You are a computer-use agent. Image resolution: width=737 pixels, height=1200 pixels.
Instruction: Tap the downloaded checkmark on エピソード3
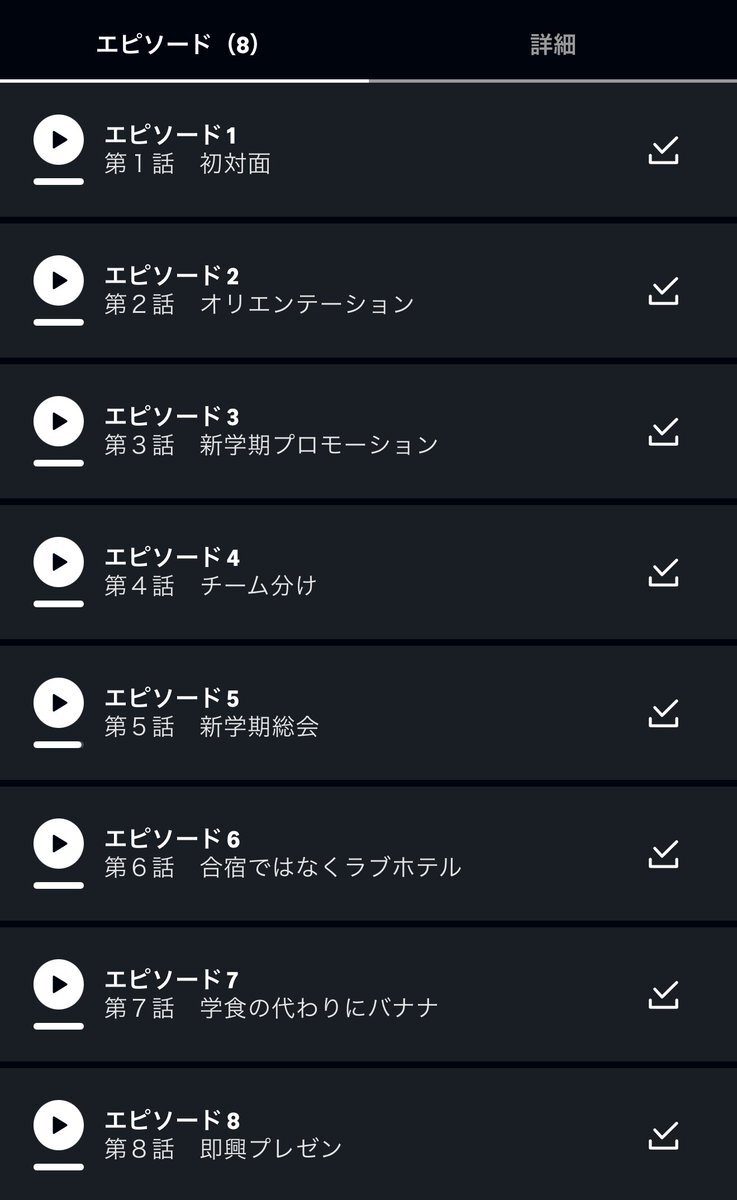click(664, 432)
